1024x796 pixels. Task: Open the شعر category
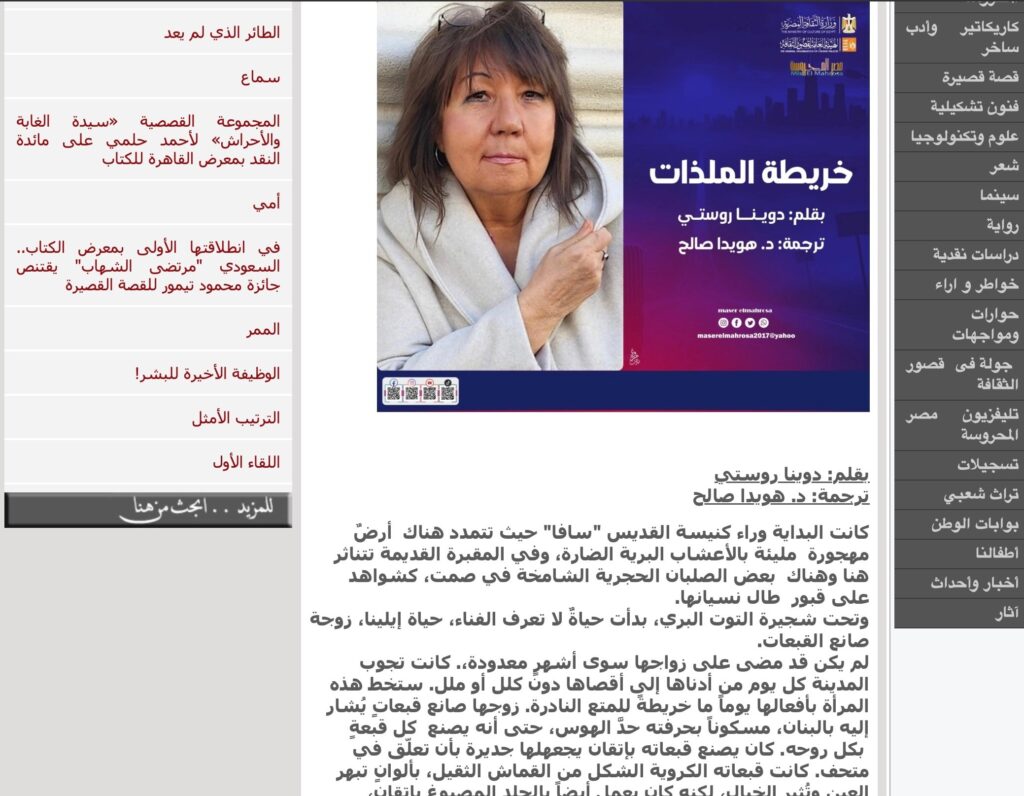[1004, 166]
